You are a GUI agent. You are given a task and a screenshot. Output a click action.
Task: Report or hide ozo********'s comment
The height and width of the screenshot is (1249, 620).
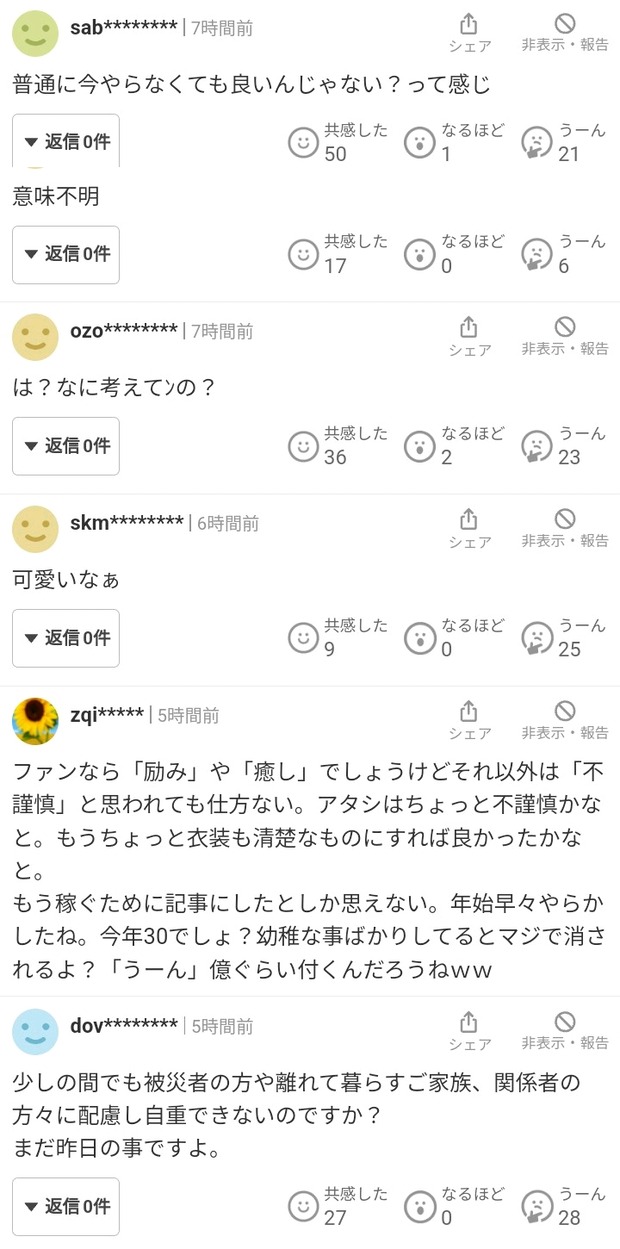coord(565,335)
